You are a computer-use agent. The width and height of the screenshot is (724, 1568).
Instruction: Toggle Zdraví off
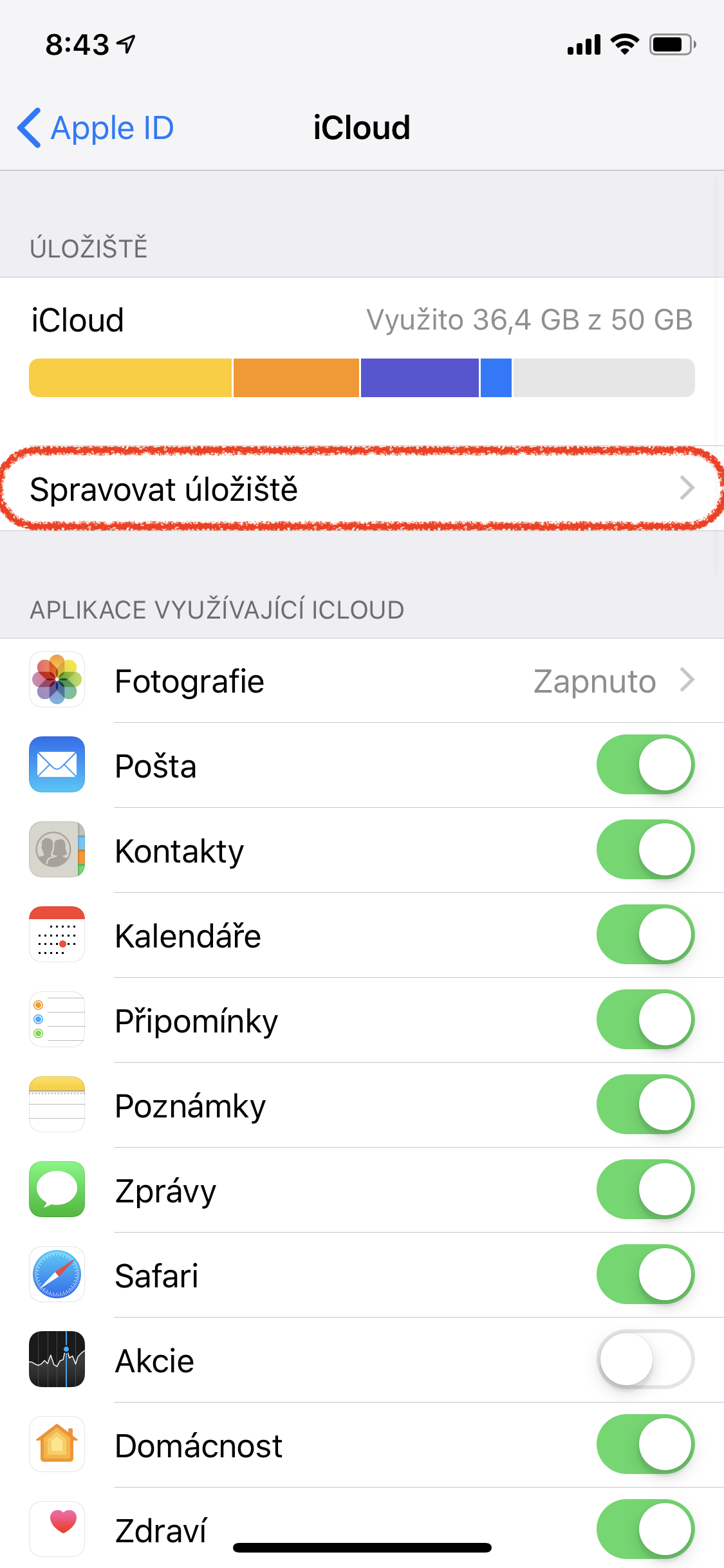click(645, 1529)
